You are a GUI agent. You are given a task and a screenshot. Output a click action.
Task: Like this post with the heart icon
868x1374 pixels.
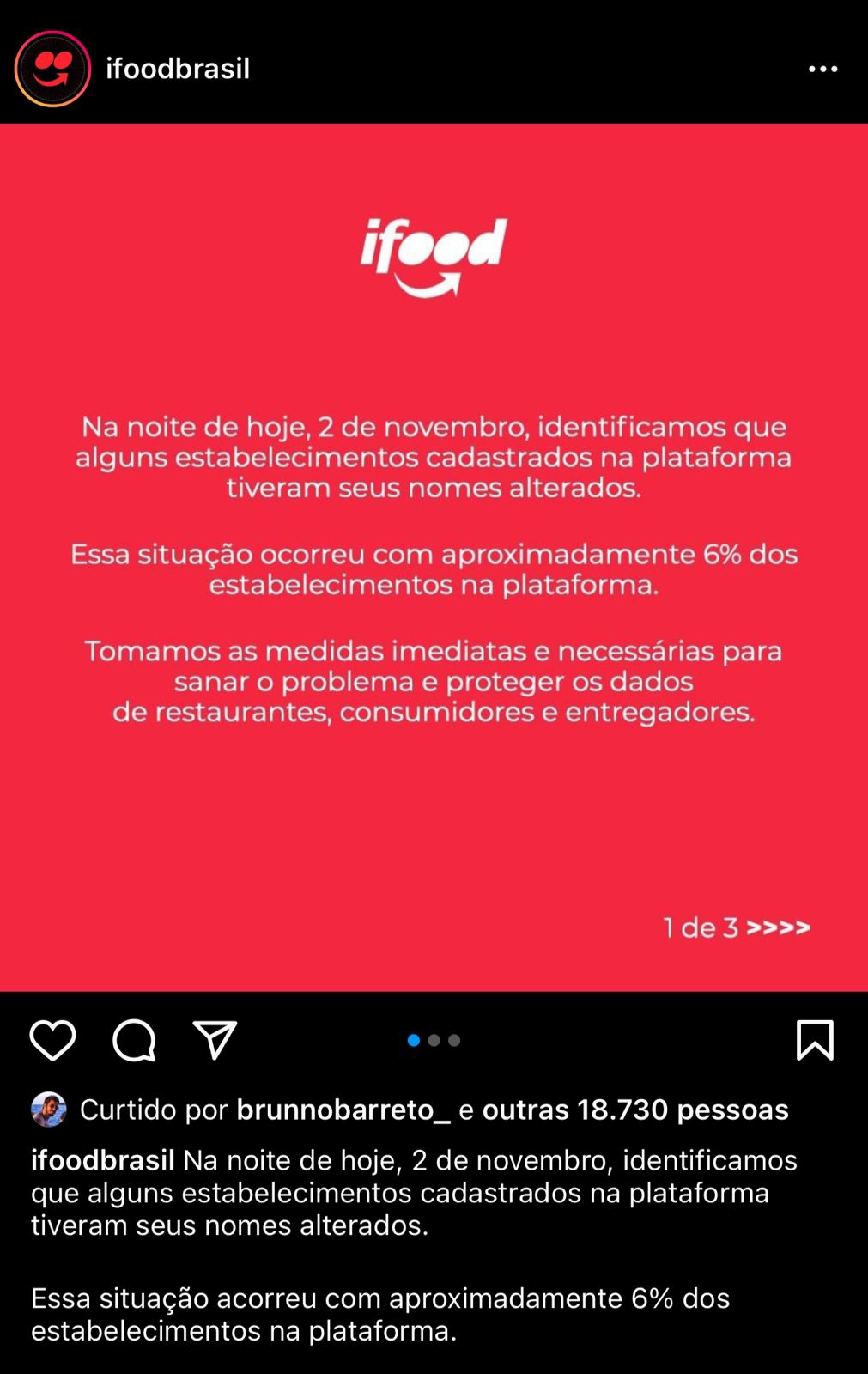pos(53,1041)
